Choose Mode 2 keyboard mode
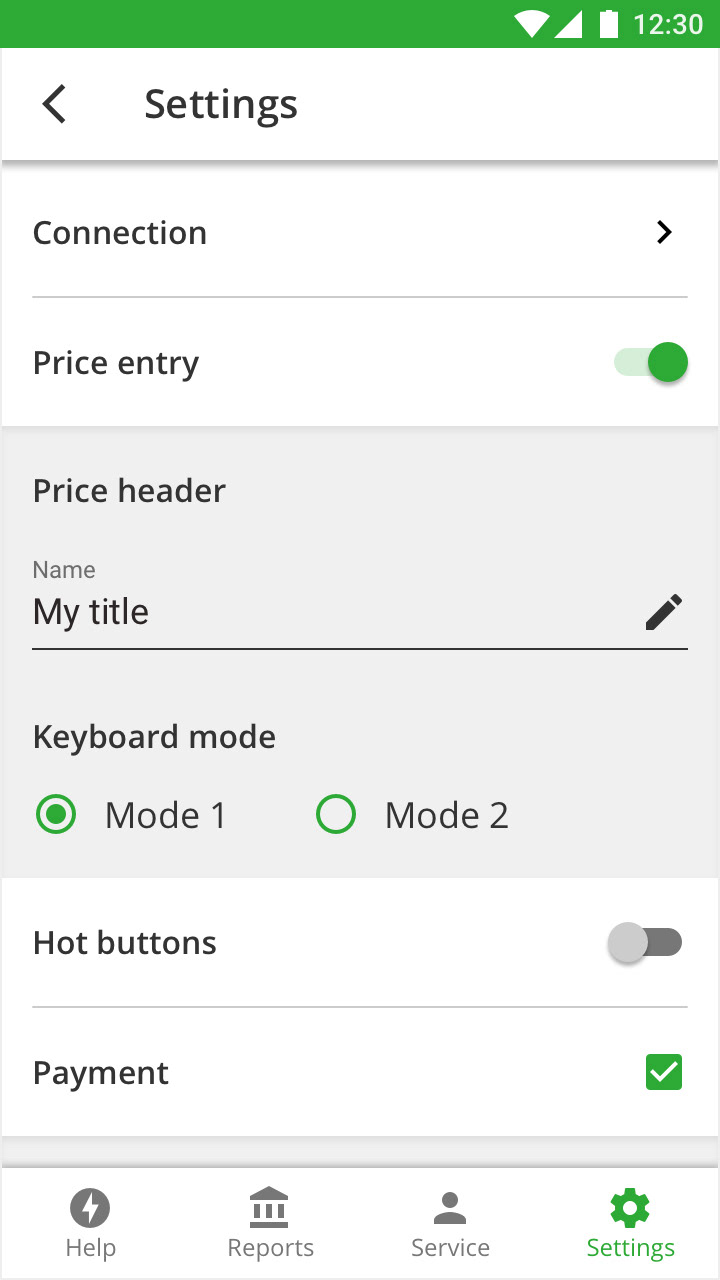Viewport: 720px width, 1280px height. (x=412, y=815)
